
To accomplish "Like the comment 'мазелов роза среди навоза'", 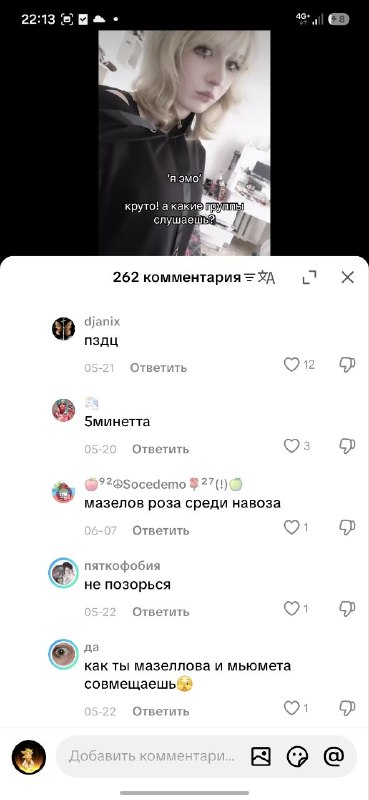I will tap(291, 527).
